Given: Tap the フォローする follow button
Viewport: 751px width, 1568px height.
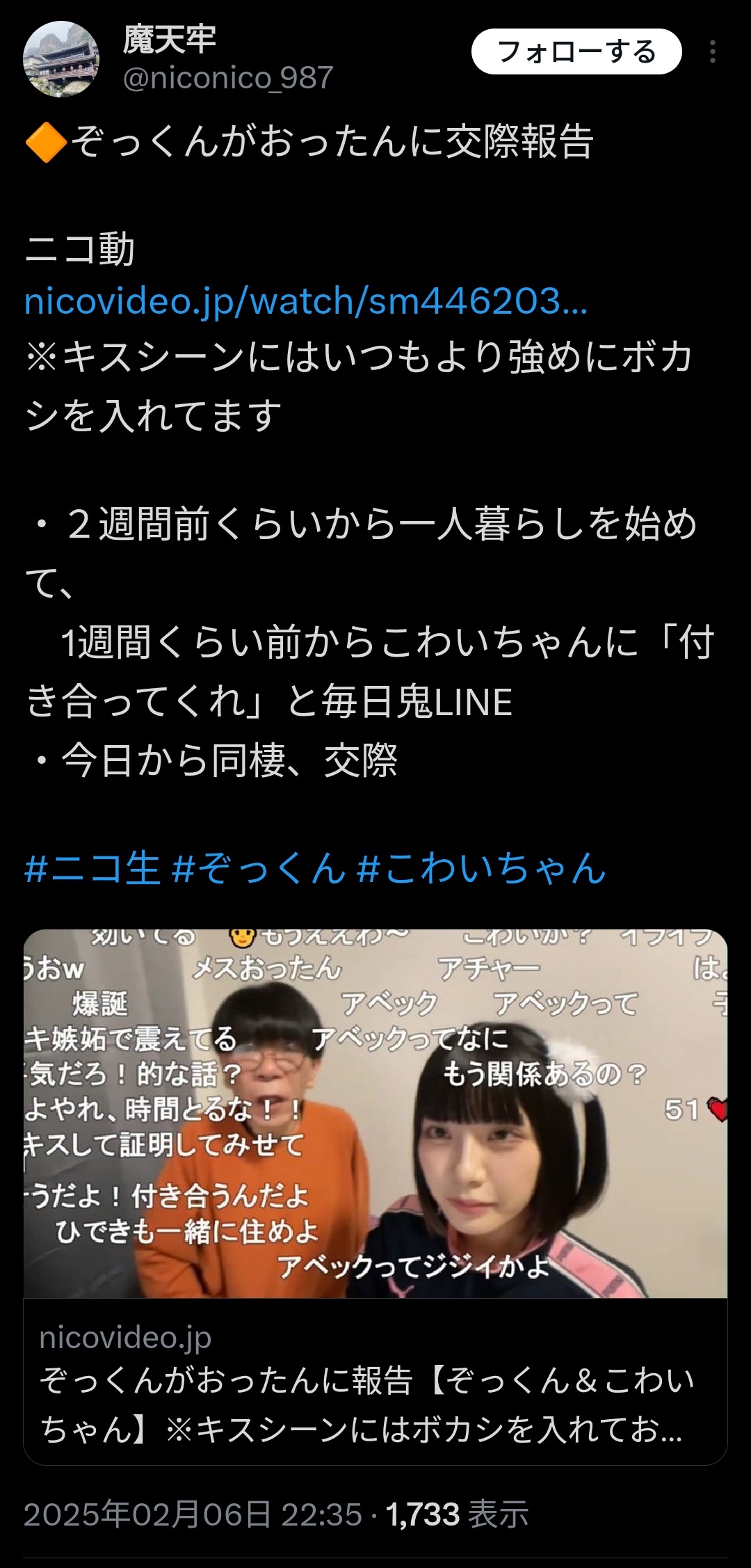Looking at the screenshot, I should tap(576, 52).
